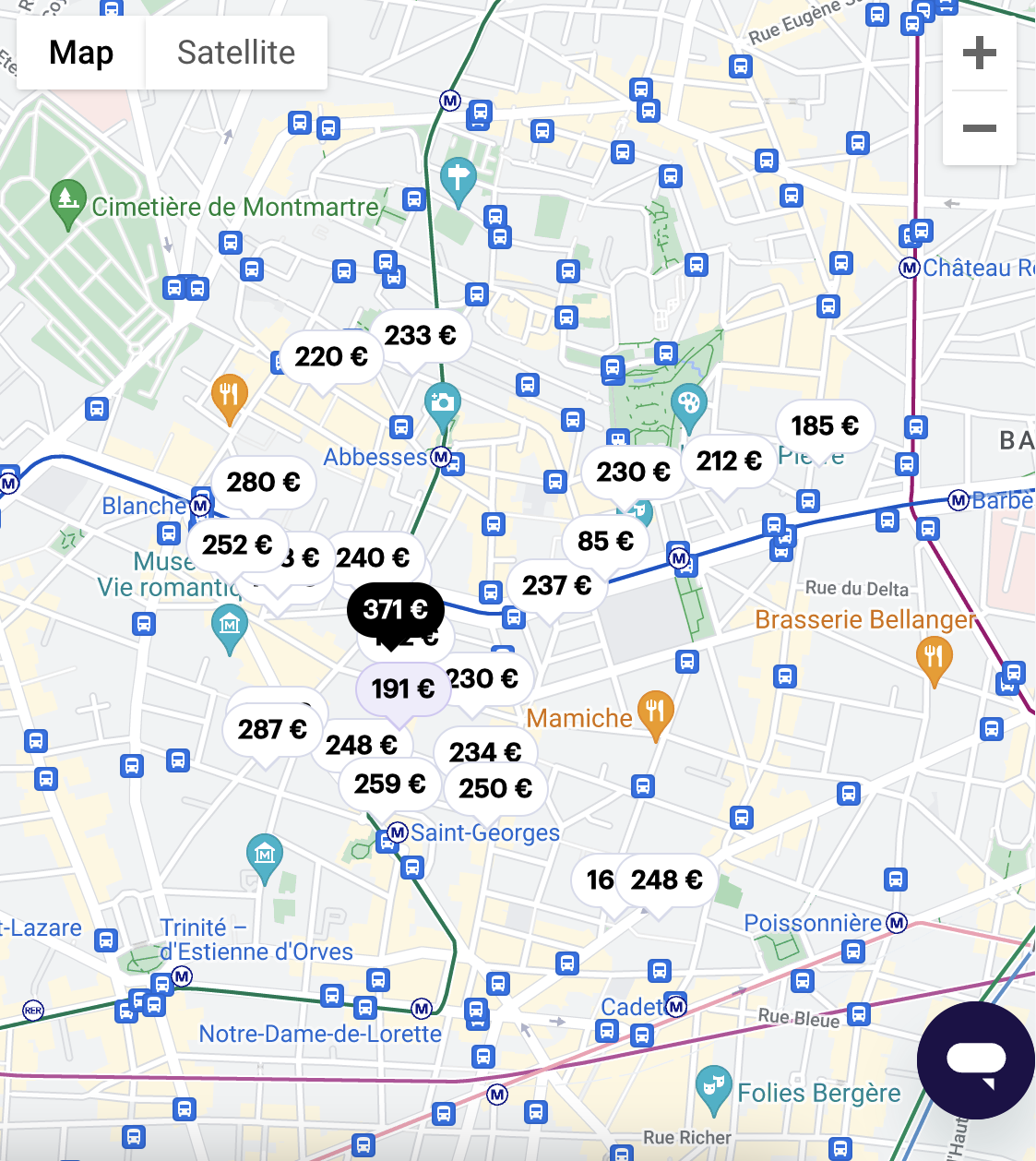This screenshot has width=1036, height=1161.
Task: Select the 250 € price marker
Action: click(x=495, y=789)
